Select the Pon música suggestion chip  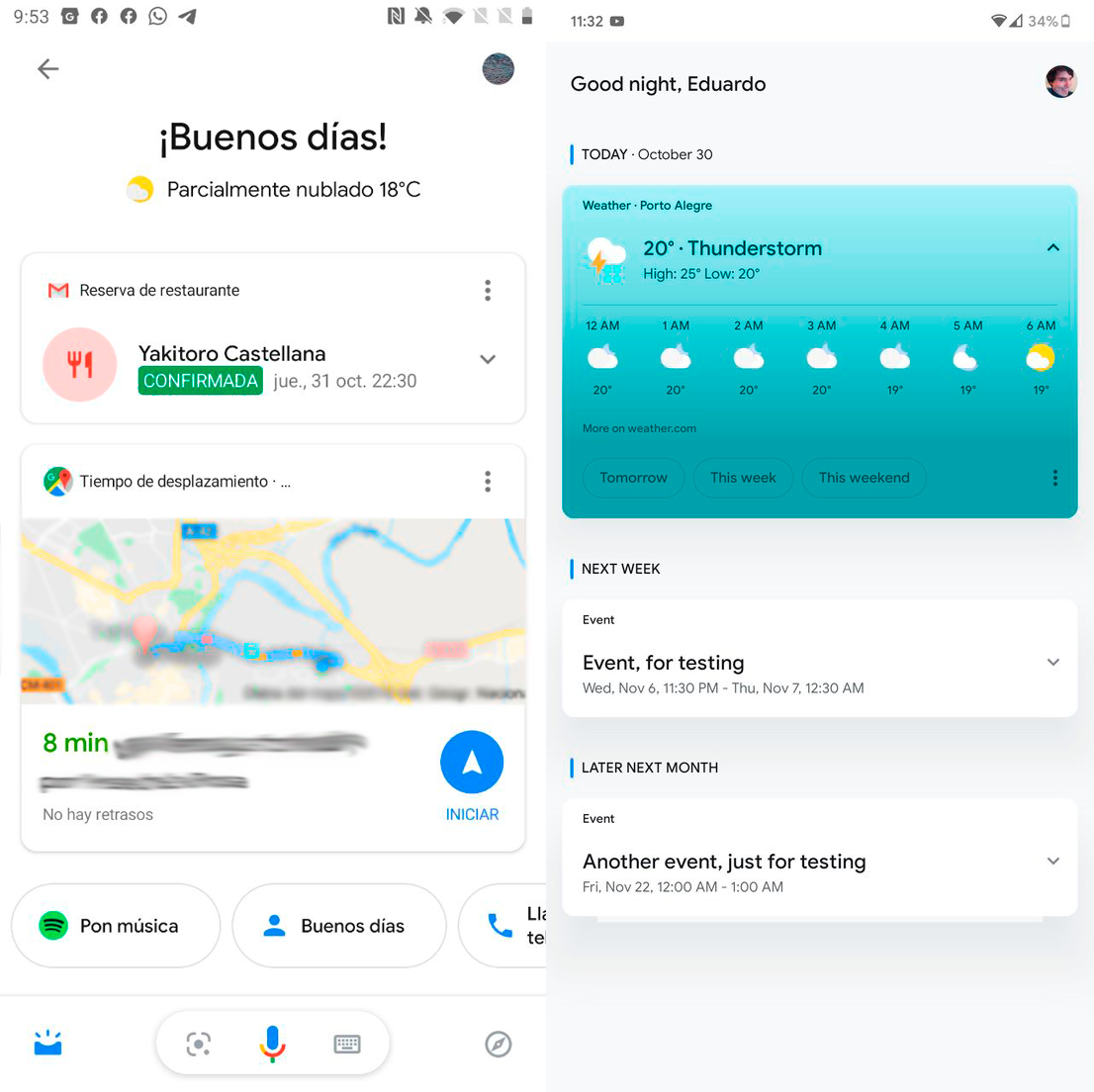[x=115, y=926]
